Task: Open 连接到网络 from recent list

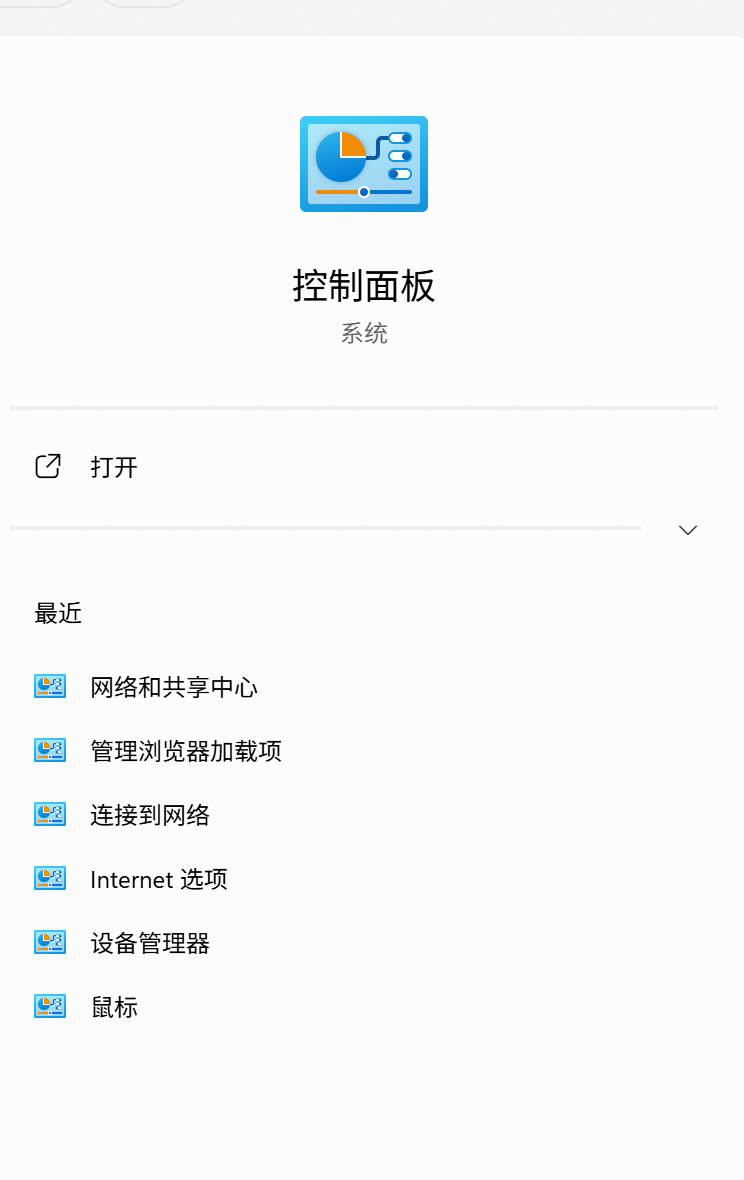Action: [x=150, y=814]
